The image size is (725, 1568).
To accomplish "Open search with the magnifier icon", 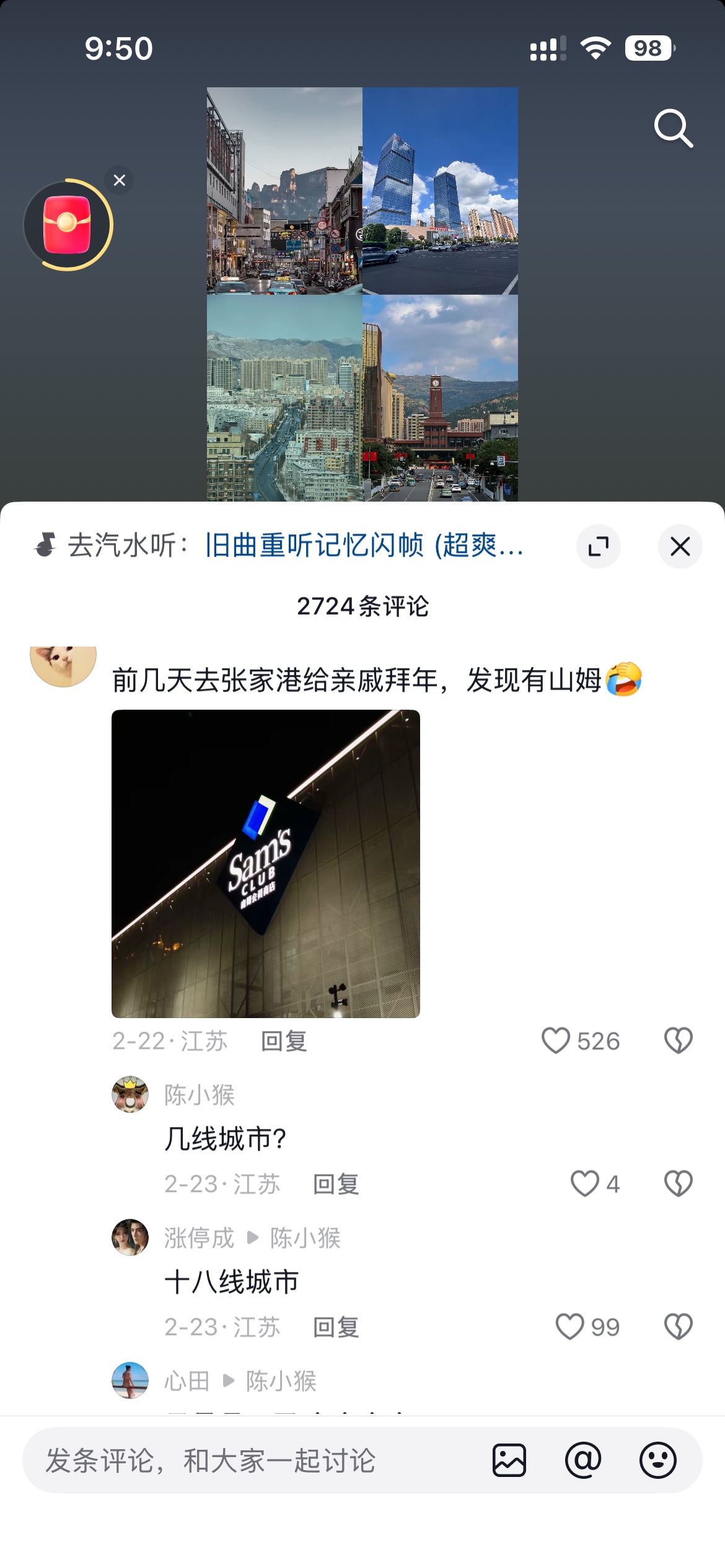I will [x=673, y=129].
